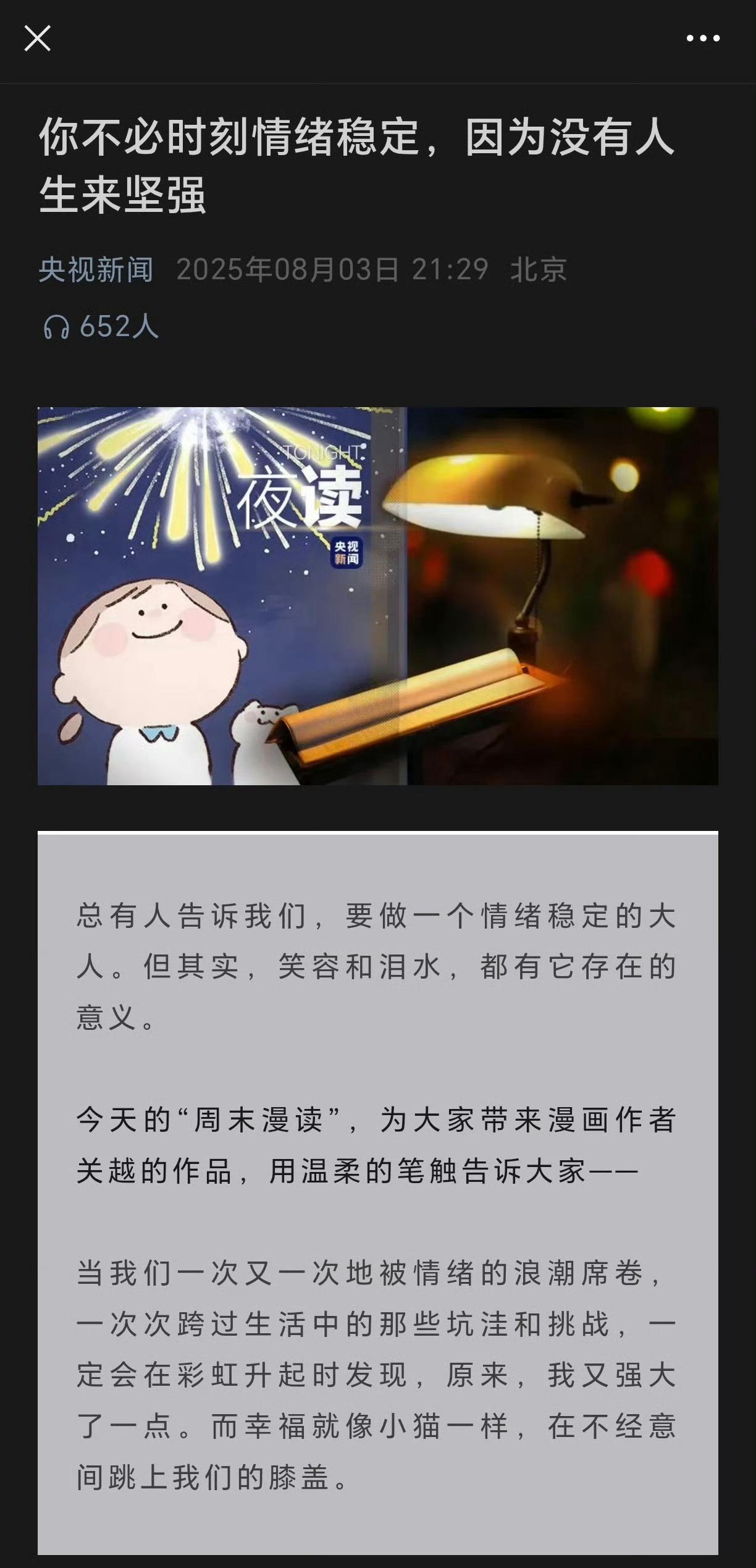Open the three-dot overflow menu
Image resolution: width=756 pixels, height=1568 pixels.
pos(703,38)
